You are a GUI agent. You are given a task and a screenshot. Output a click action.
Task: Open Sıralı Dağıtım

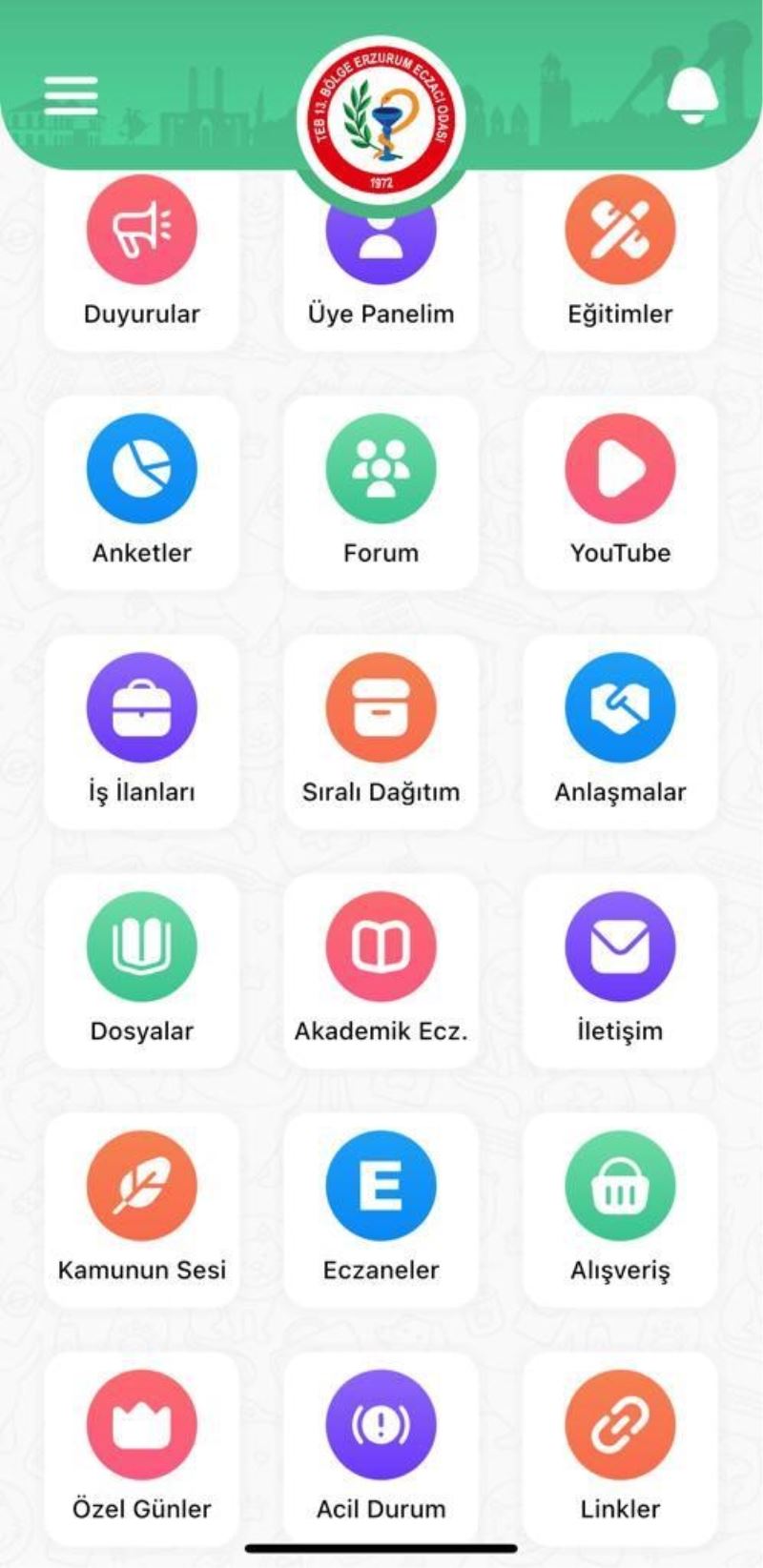coord(381,732)
